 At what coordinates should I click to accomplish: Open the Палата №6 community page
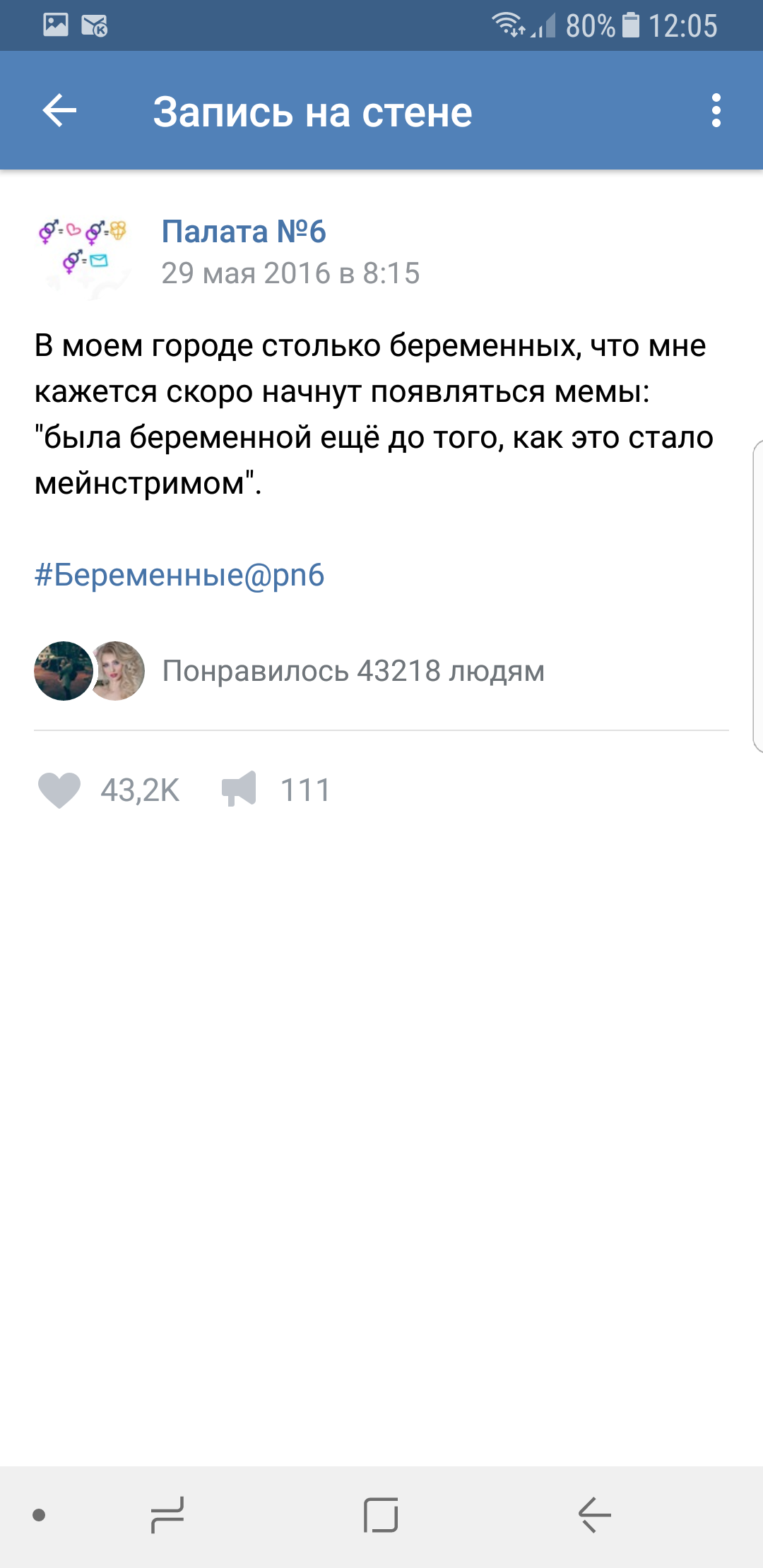pyautogui.click(x=244, y=232)
